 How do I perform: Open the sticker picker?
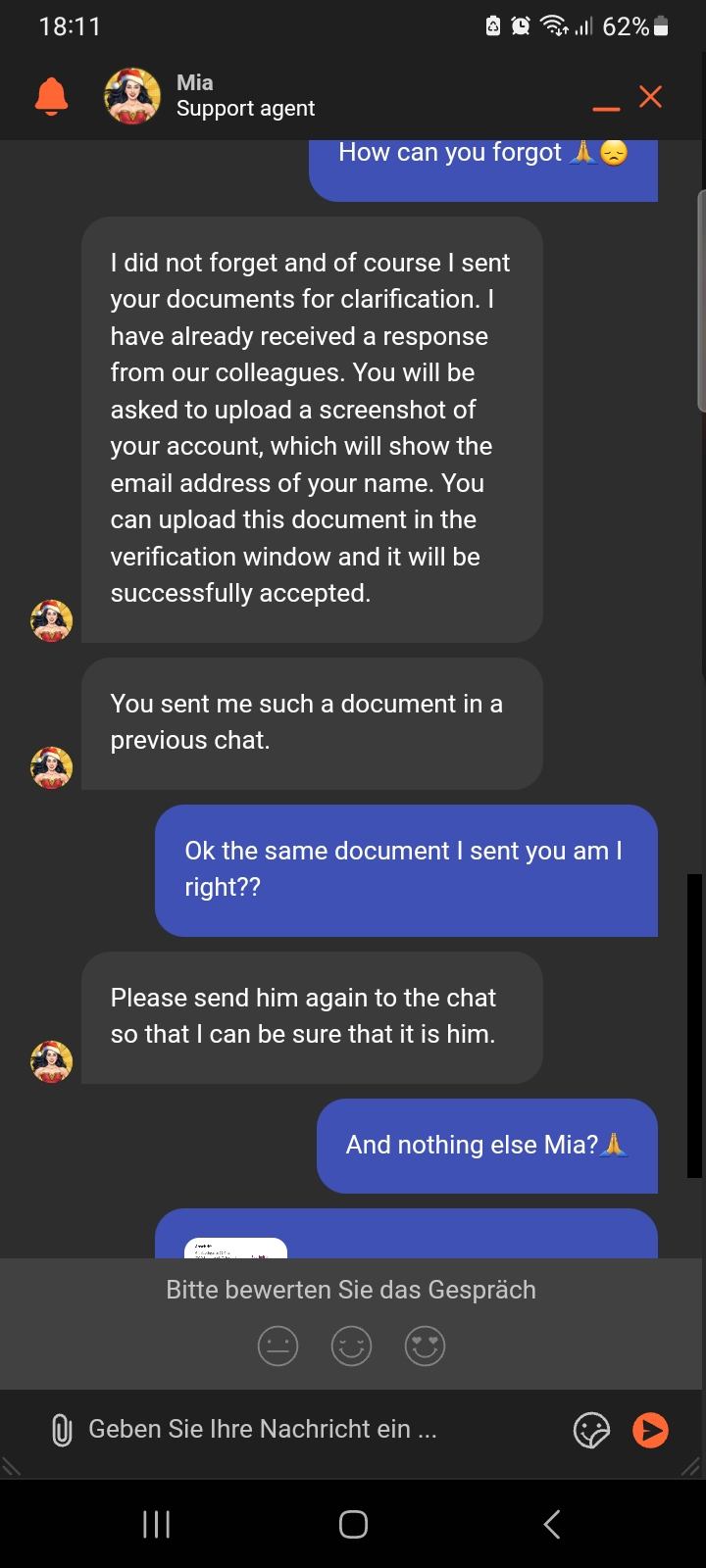pyautogui.click(x=591, y=1430)
